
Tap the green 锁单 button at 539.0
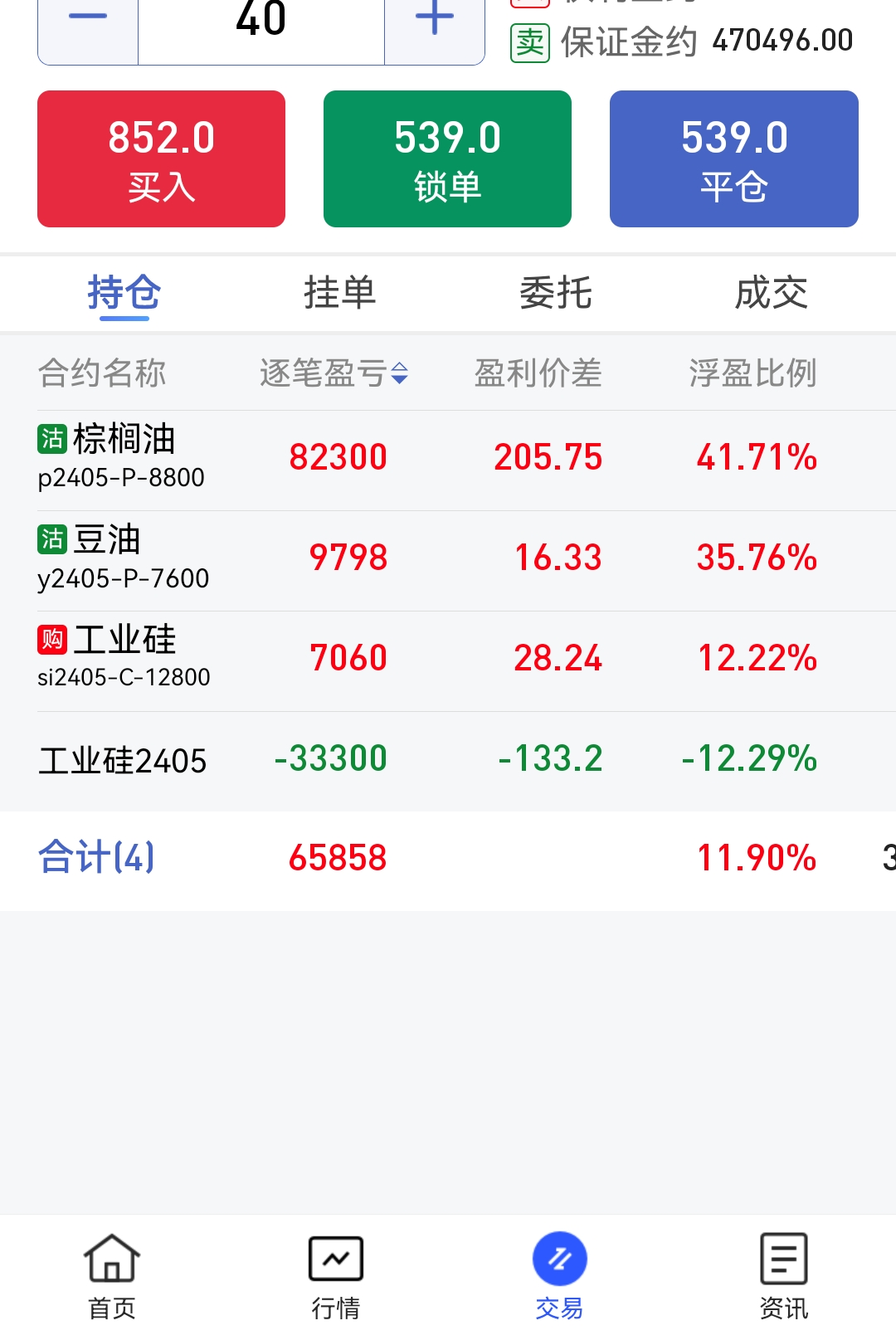tap(447, 158)
